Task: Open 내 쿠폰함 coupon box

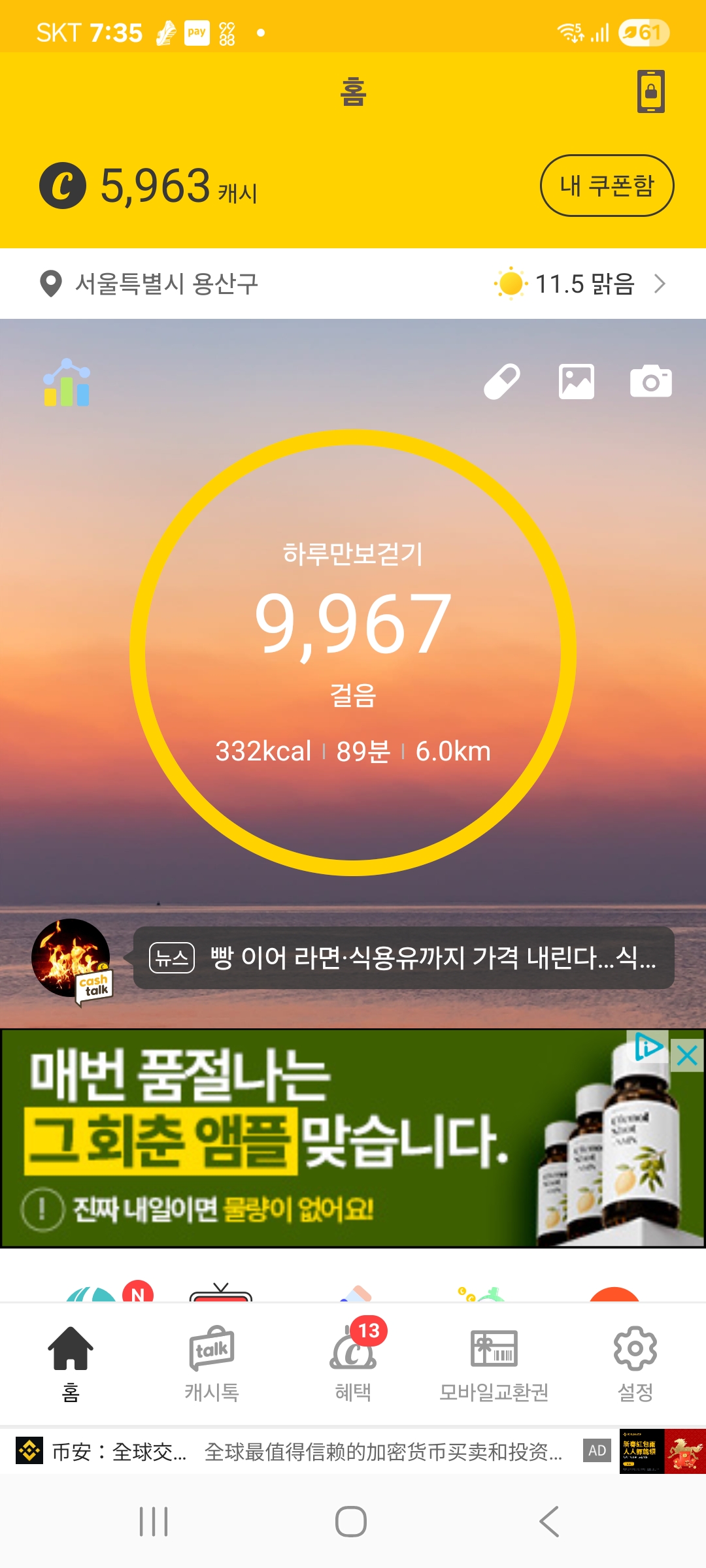Action: (607, 186)
